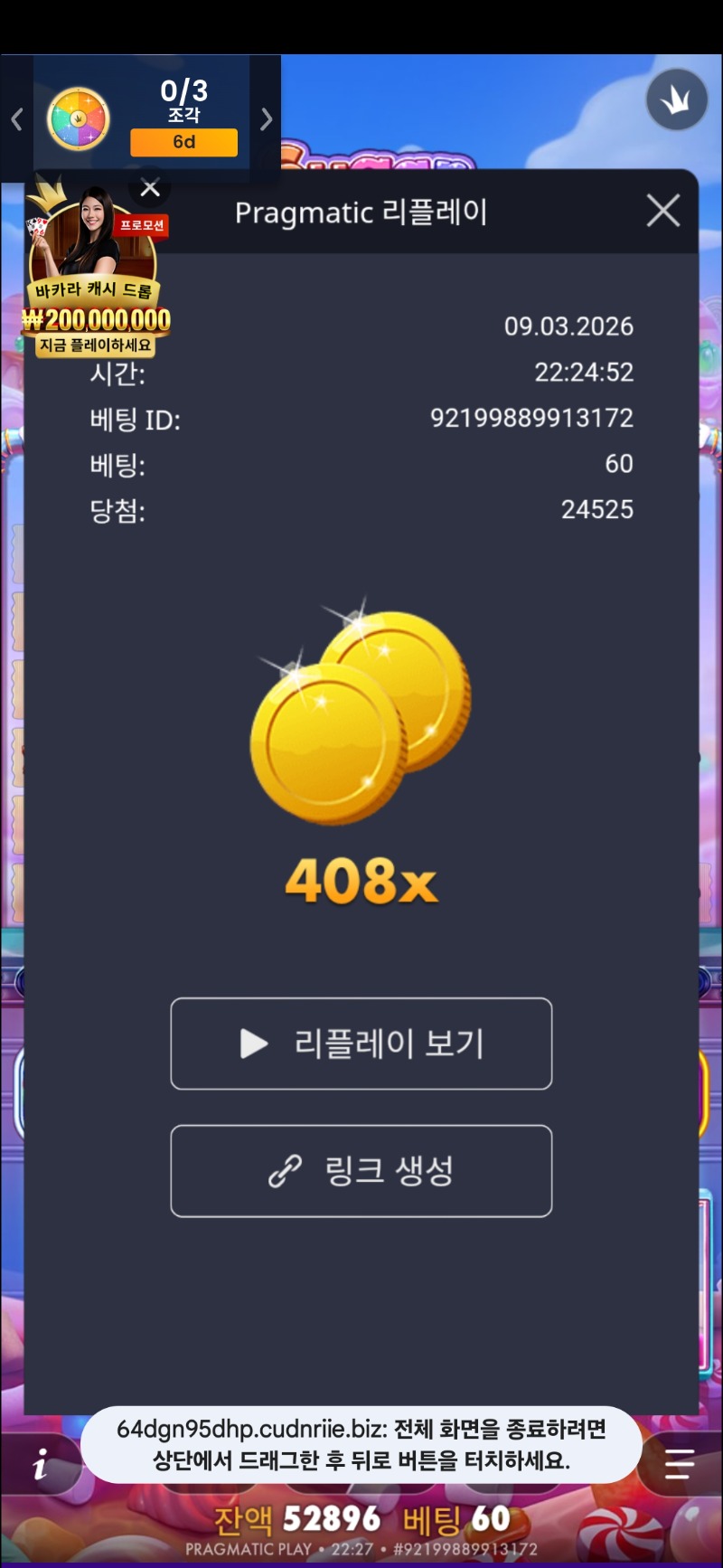Go to the previous promo widget arrow
Screen dimensions: 723x1568
coord(16,119)
